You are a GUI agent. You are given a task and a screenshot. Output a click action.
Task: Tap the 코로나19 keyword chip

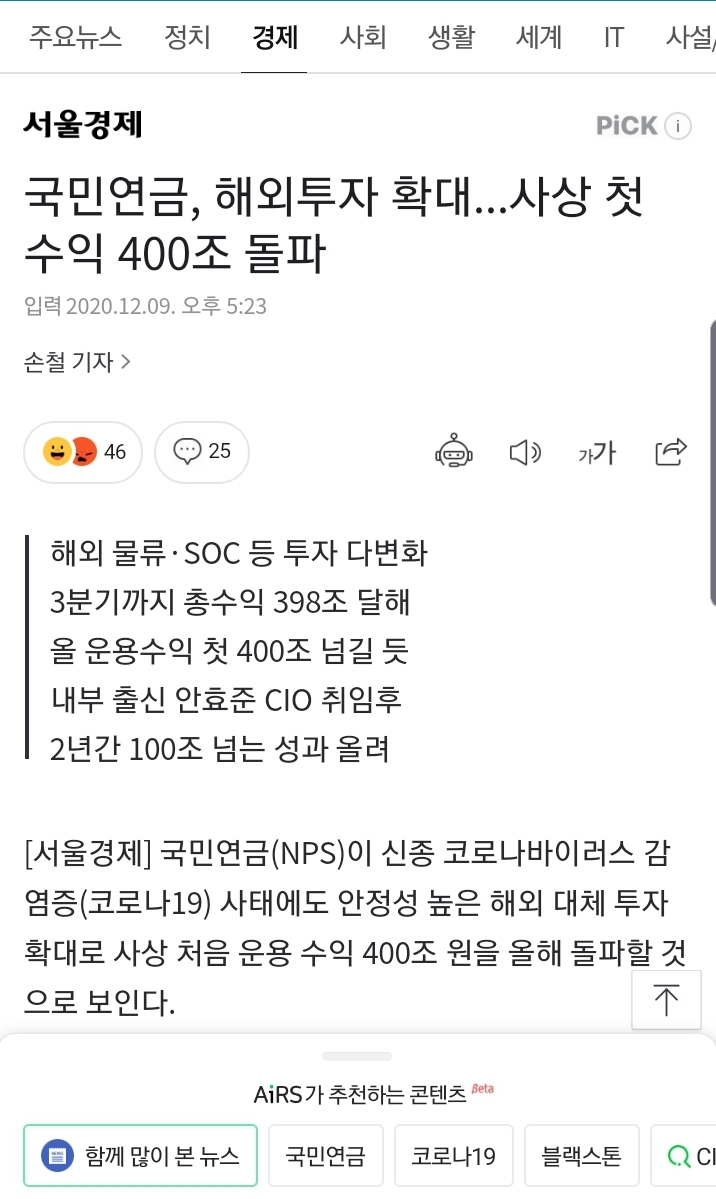pos(453,1156)
